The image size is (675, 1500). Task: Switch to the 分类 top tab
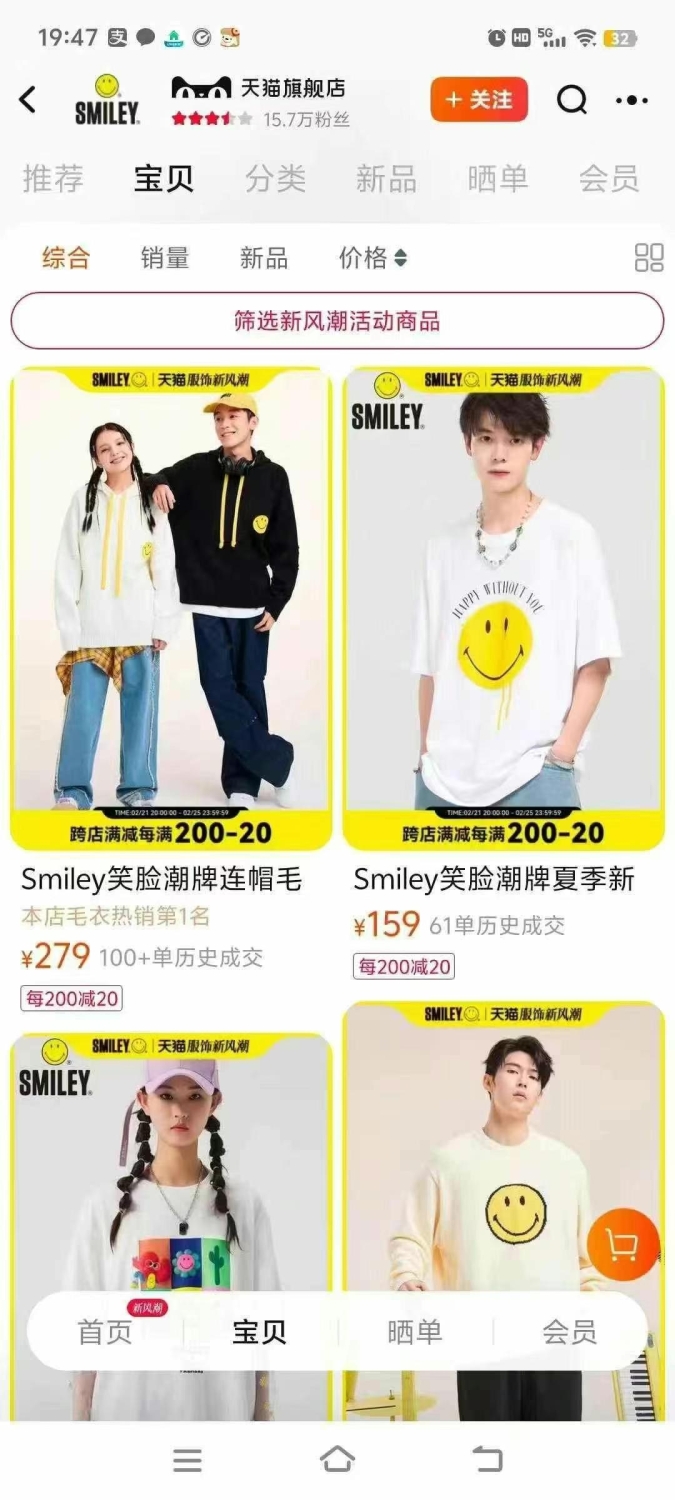pyautogui.click(x=275, y=179)
